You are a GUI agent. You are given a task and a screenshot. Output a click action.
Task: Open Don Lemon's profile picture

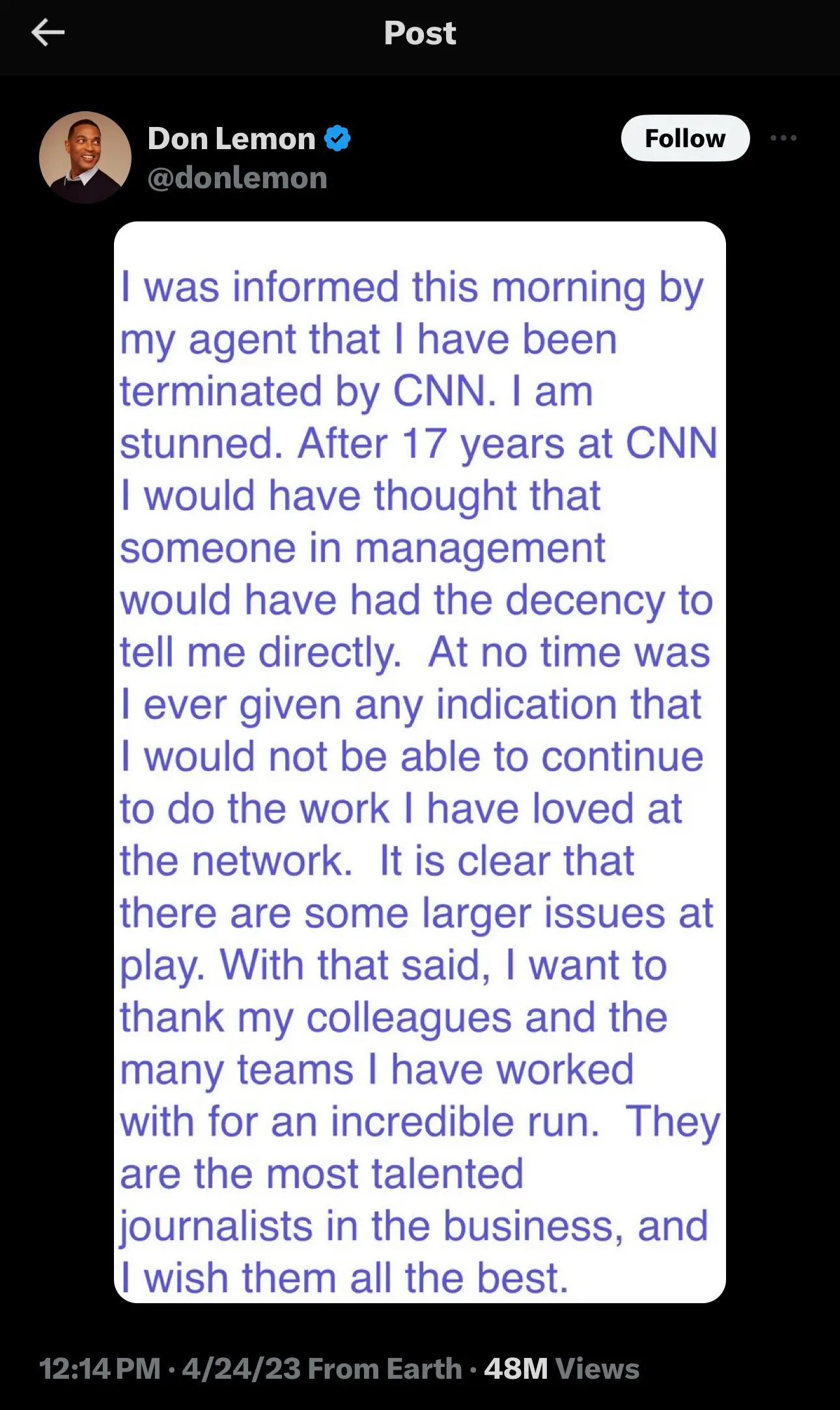[85, 157]
